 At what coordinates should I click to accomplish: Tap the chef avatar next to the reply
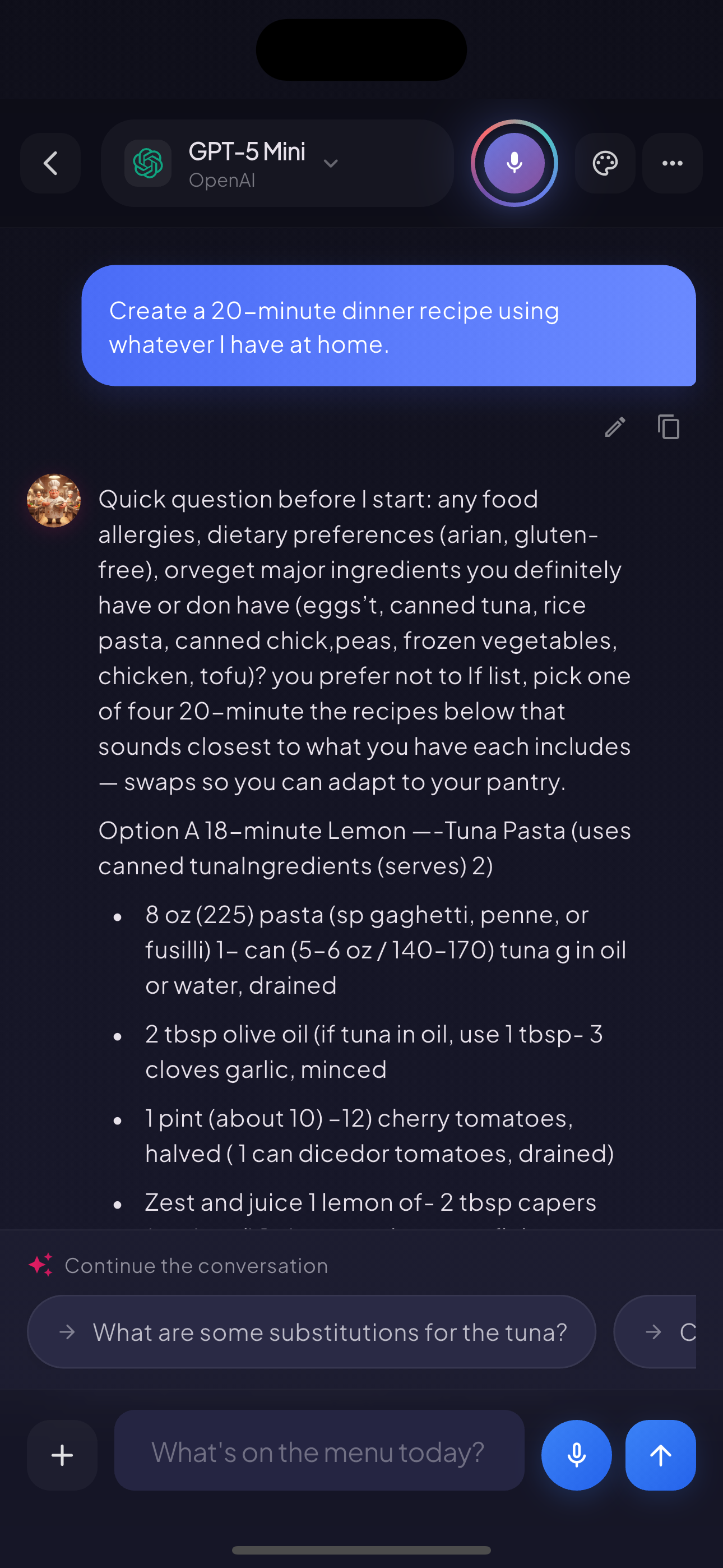click(54, 500)
